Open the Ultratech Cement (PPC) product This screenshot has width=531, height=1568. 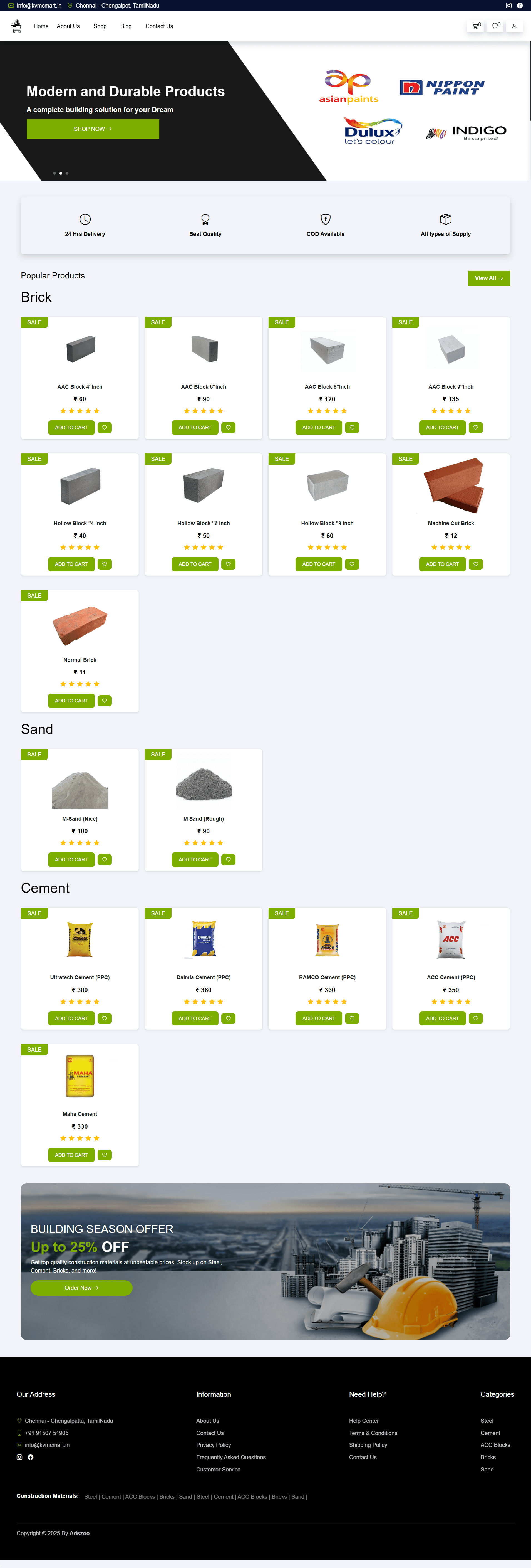pos(80,978)
